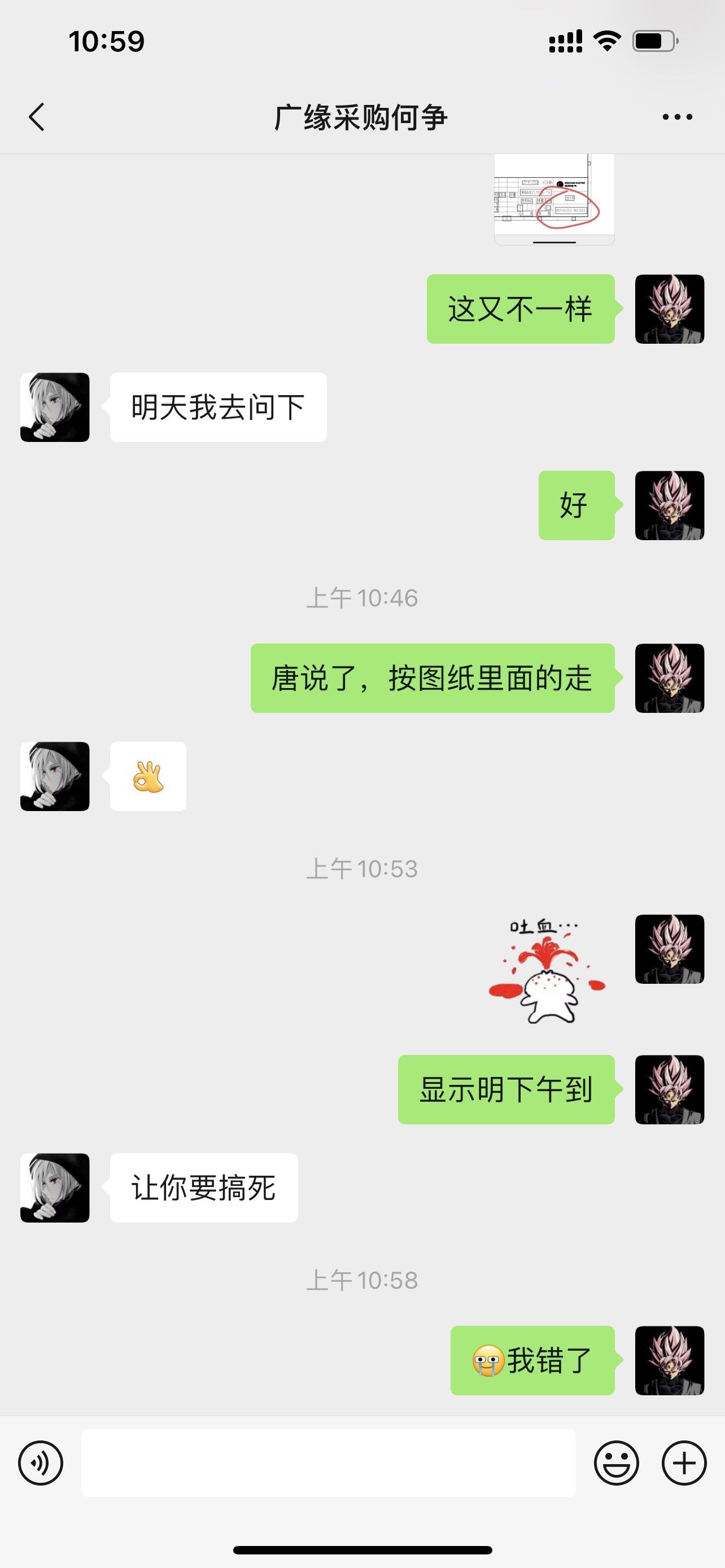Screen dimensions: 725x1568
Task: Open the plus attachments menu
Action: coord(684,1462)
